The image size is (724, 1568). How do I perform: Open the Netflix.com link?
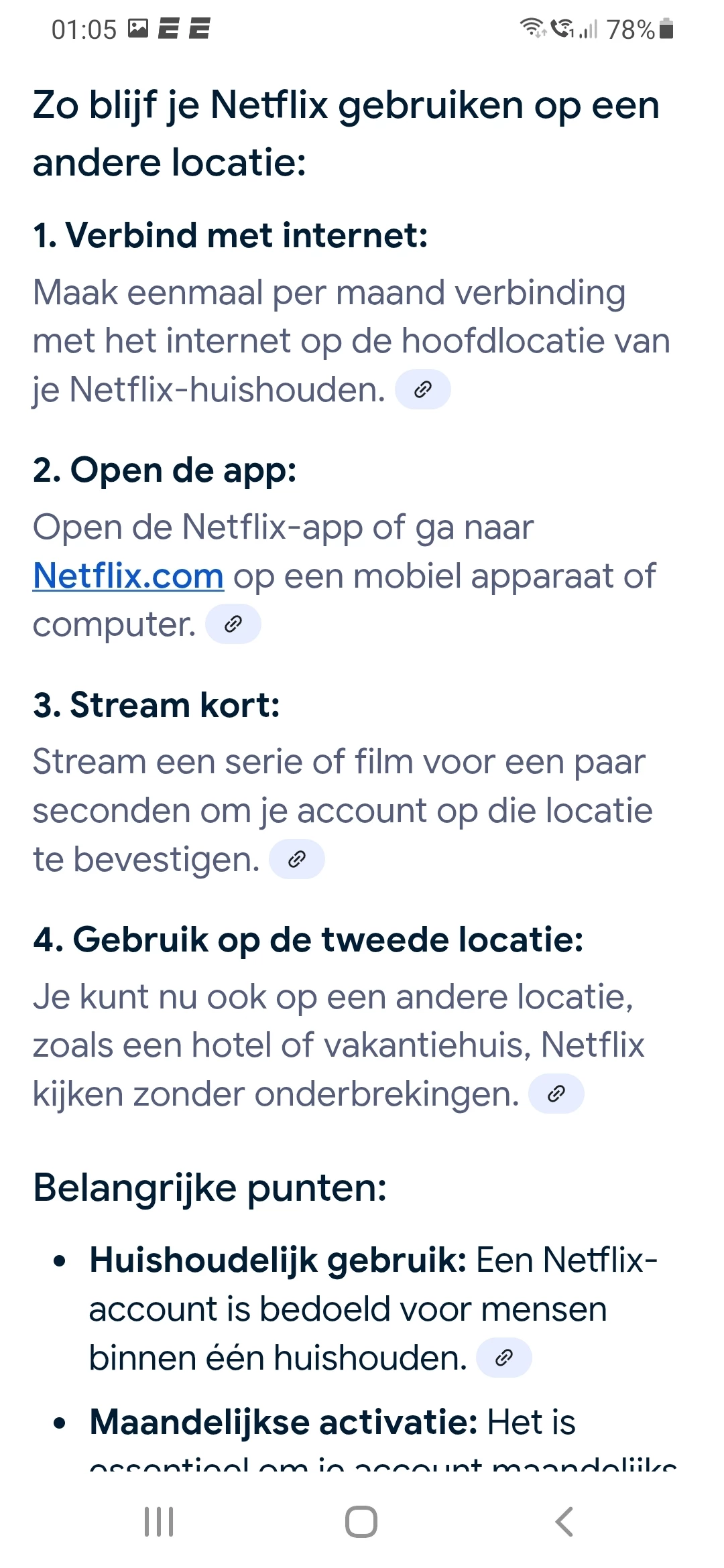(128, 576)
